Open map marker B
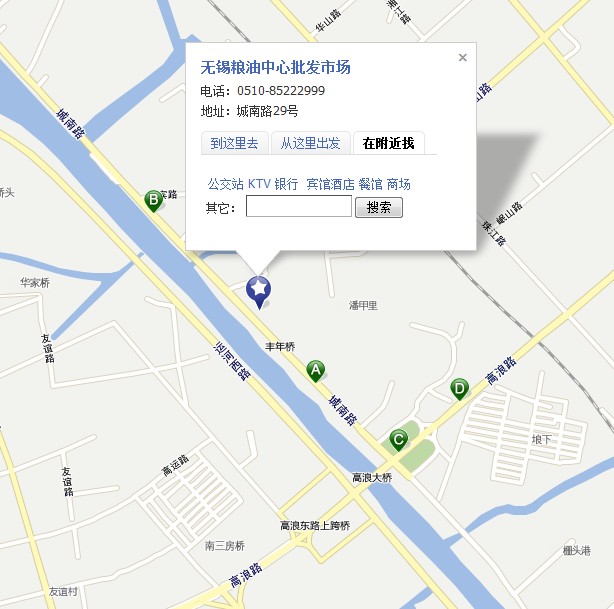614x609 pixels. pyautogui.click(x=154, y=200)
